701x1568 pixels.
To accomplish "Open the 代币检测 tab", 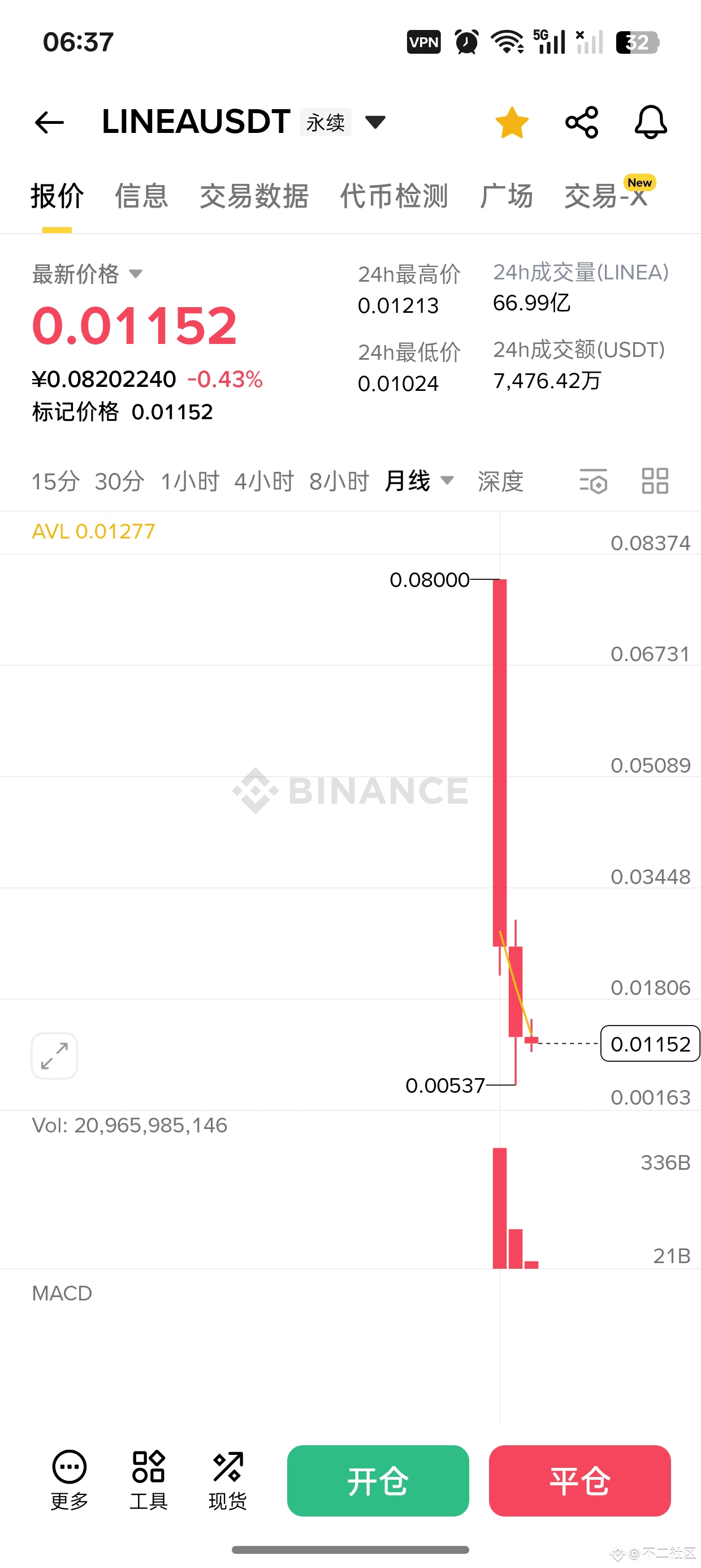I will 393,196.
